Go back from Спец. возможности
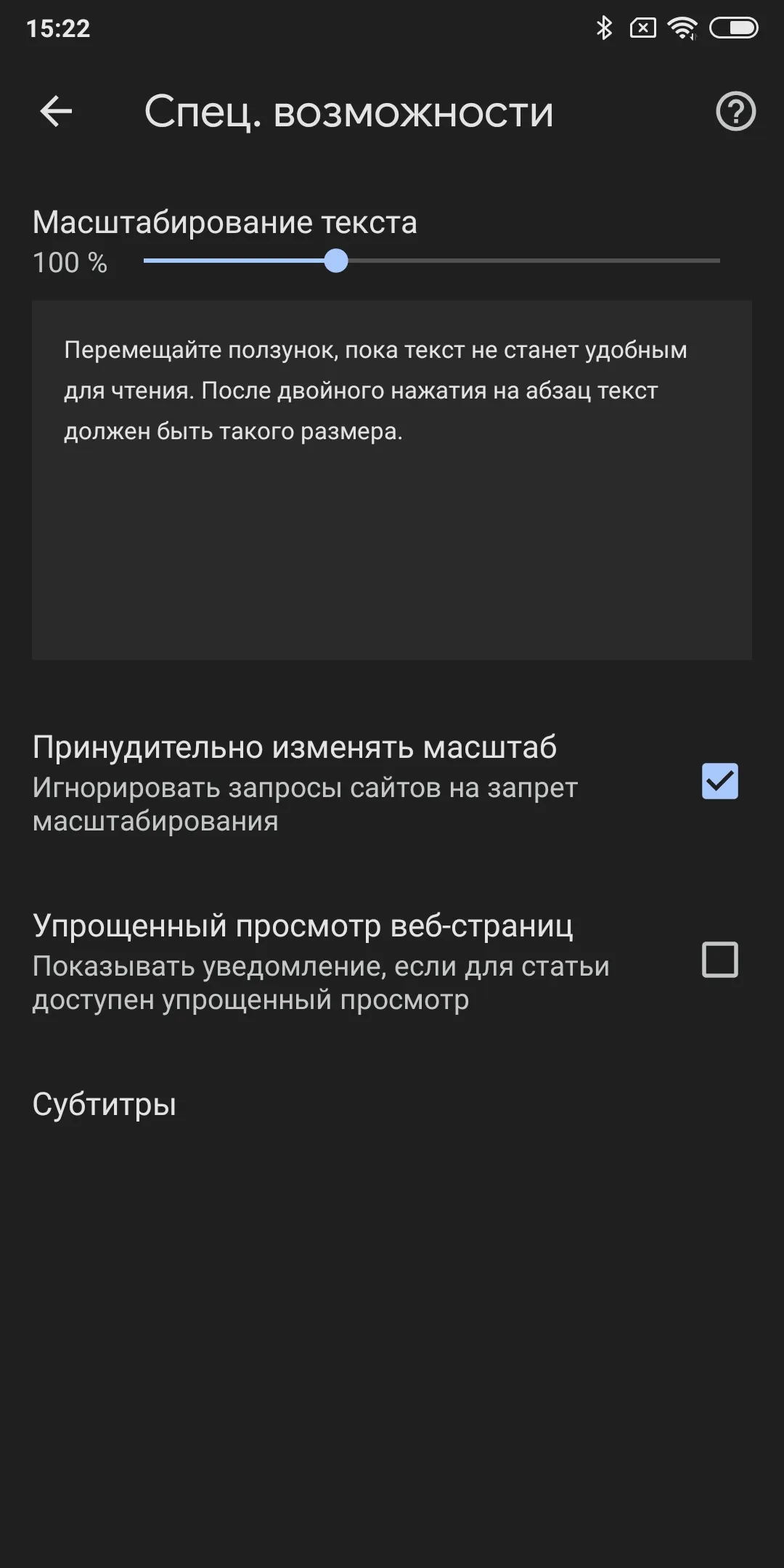The width and height of the screenshot is (784, 1568). pyautogui.click(x=56, y=112)
